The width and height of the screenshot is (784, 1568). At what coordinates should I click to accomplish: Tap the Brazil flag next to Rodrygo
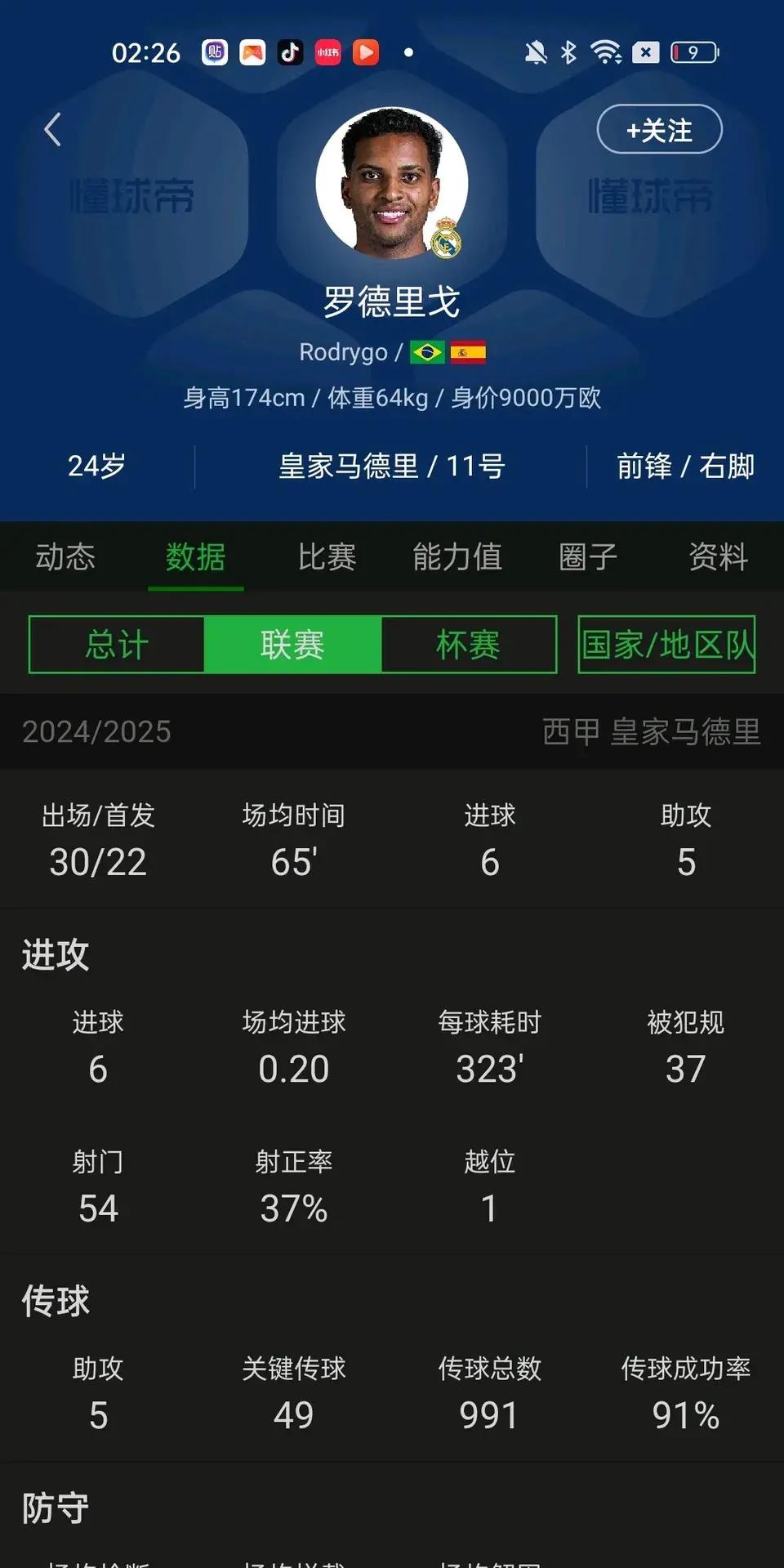(425, 351)
